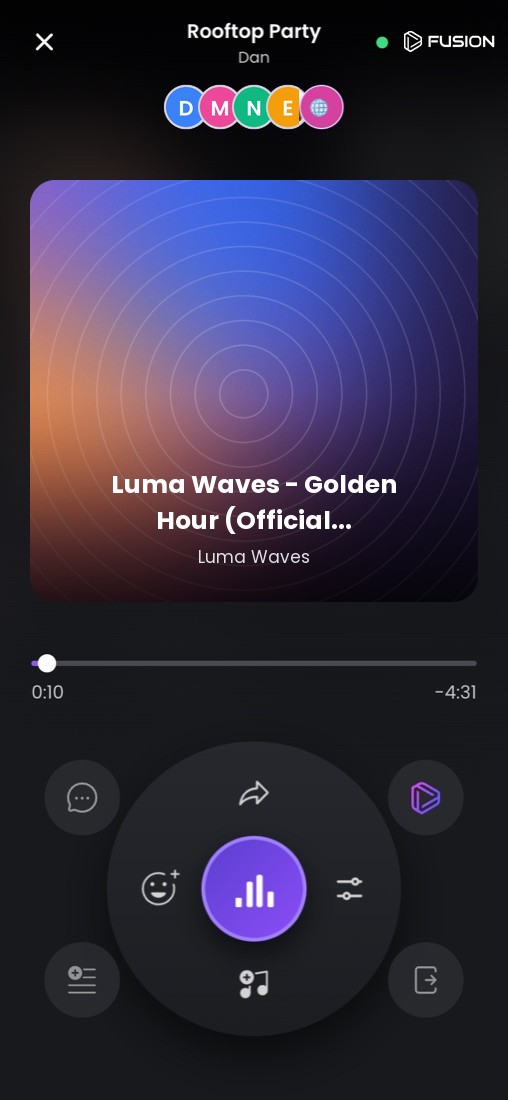Viewport: 508px width, 1100px height.
Task: Open the sound settings sliders
Action: (349, 889)
